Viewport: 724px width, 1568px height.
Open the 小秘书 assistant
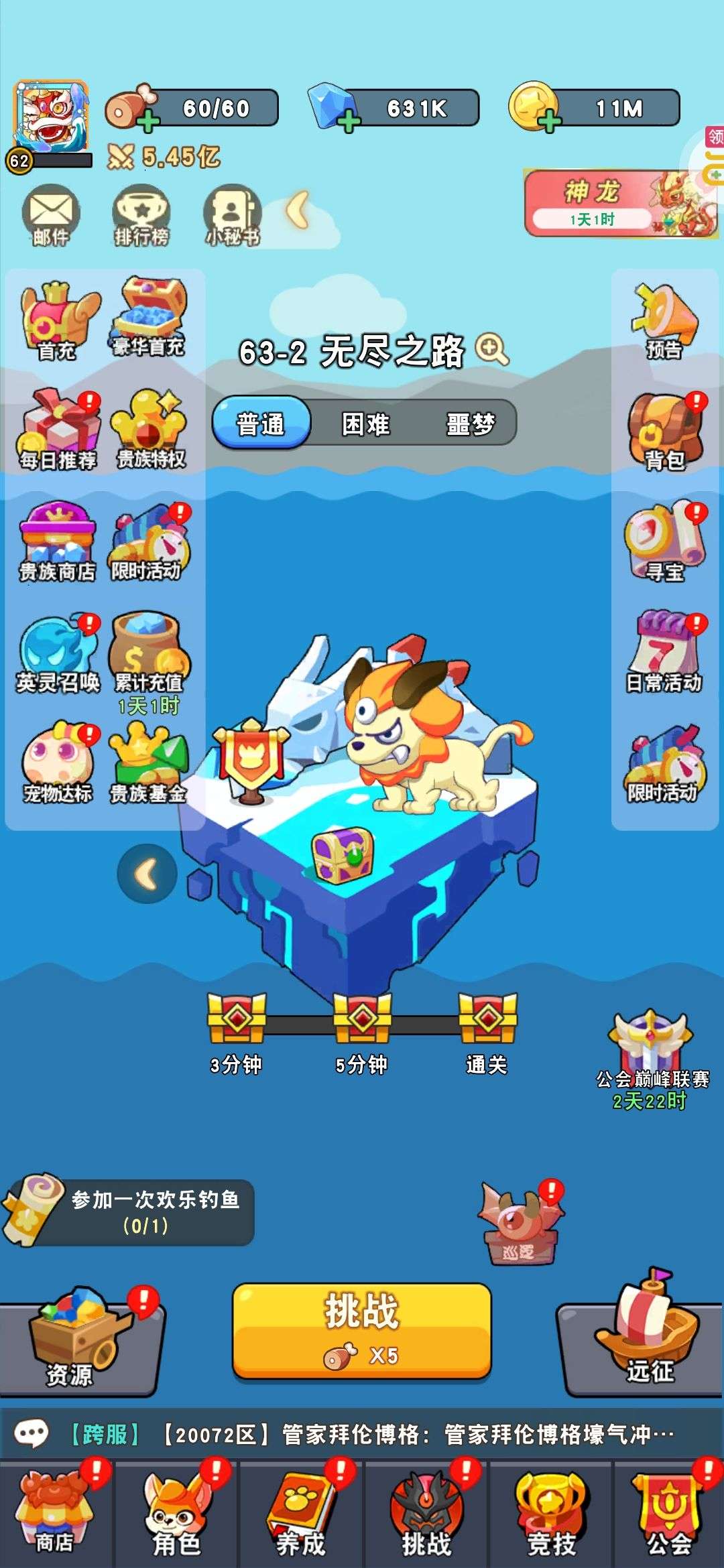point(232,216)
